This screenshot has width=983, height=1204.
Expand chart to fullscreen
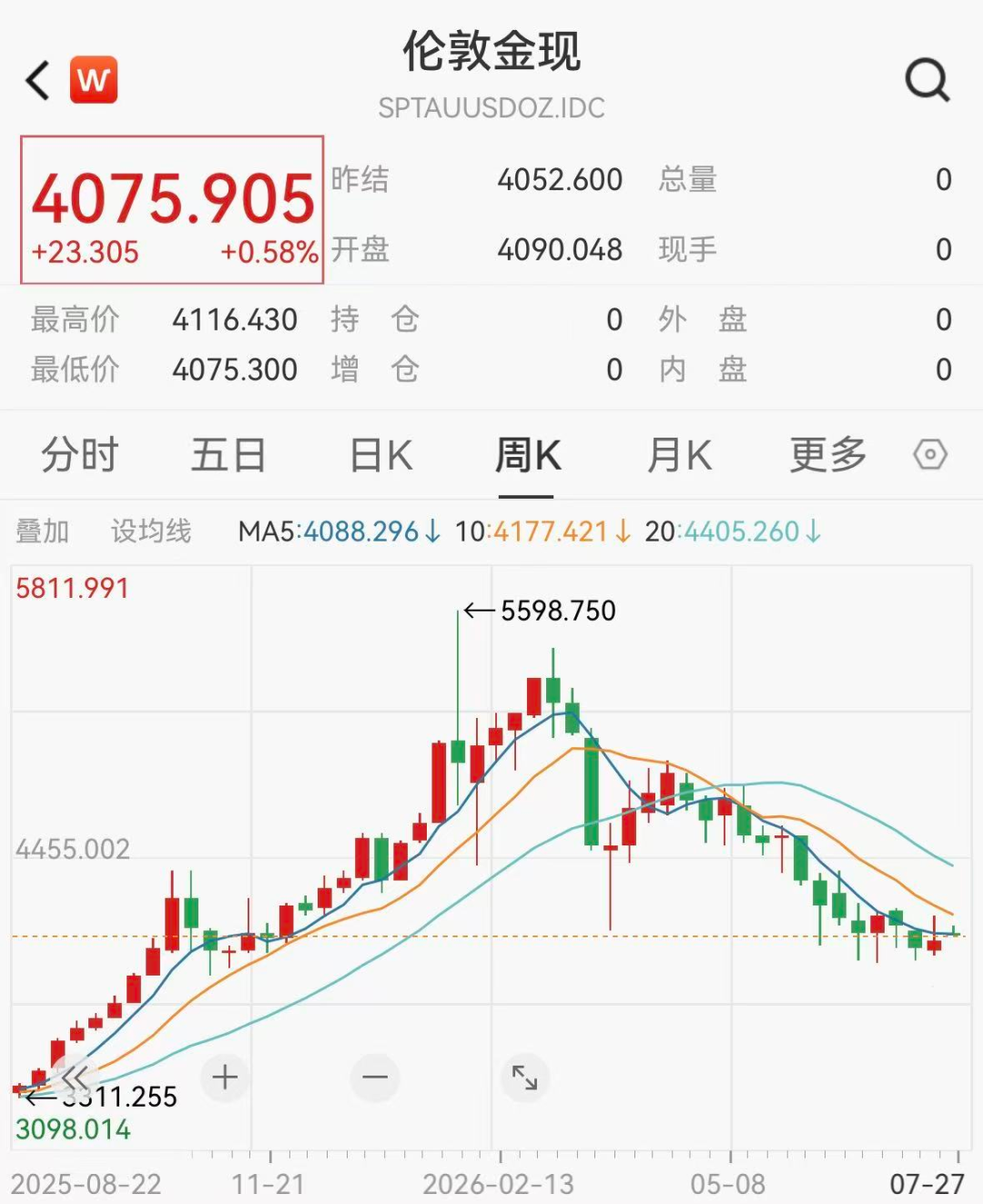[525, 1078]
